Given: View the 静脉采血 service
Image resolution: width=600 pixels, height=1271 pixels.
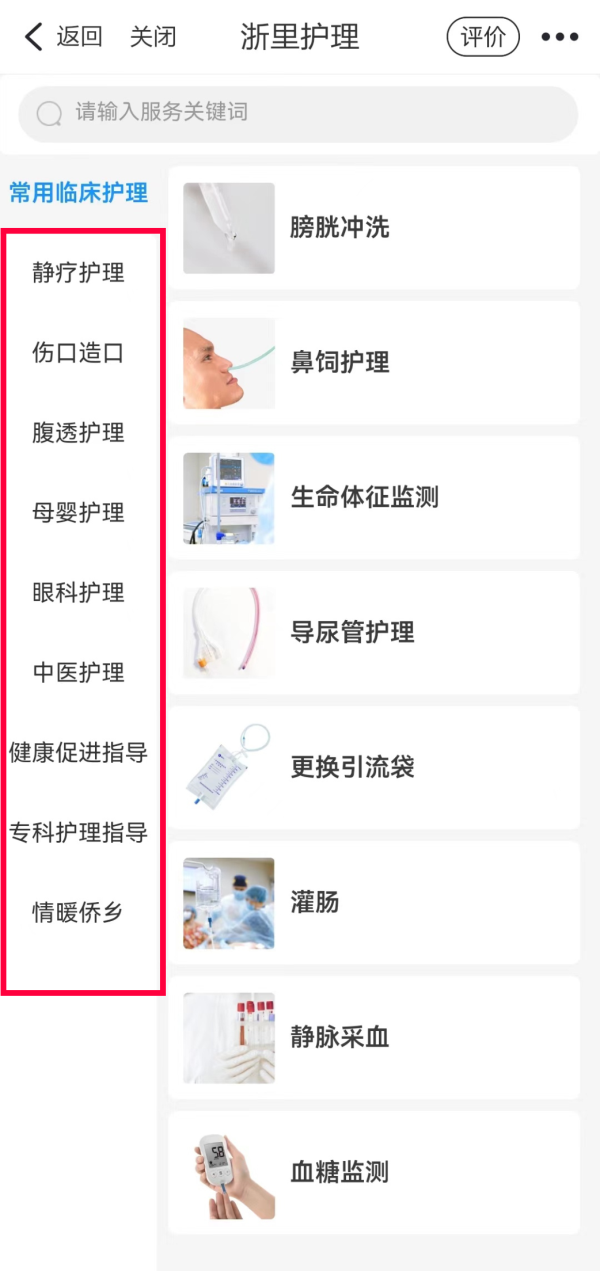Looking at the screenshot, I should [x=373, y=1038].
